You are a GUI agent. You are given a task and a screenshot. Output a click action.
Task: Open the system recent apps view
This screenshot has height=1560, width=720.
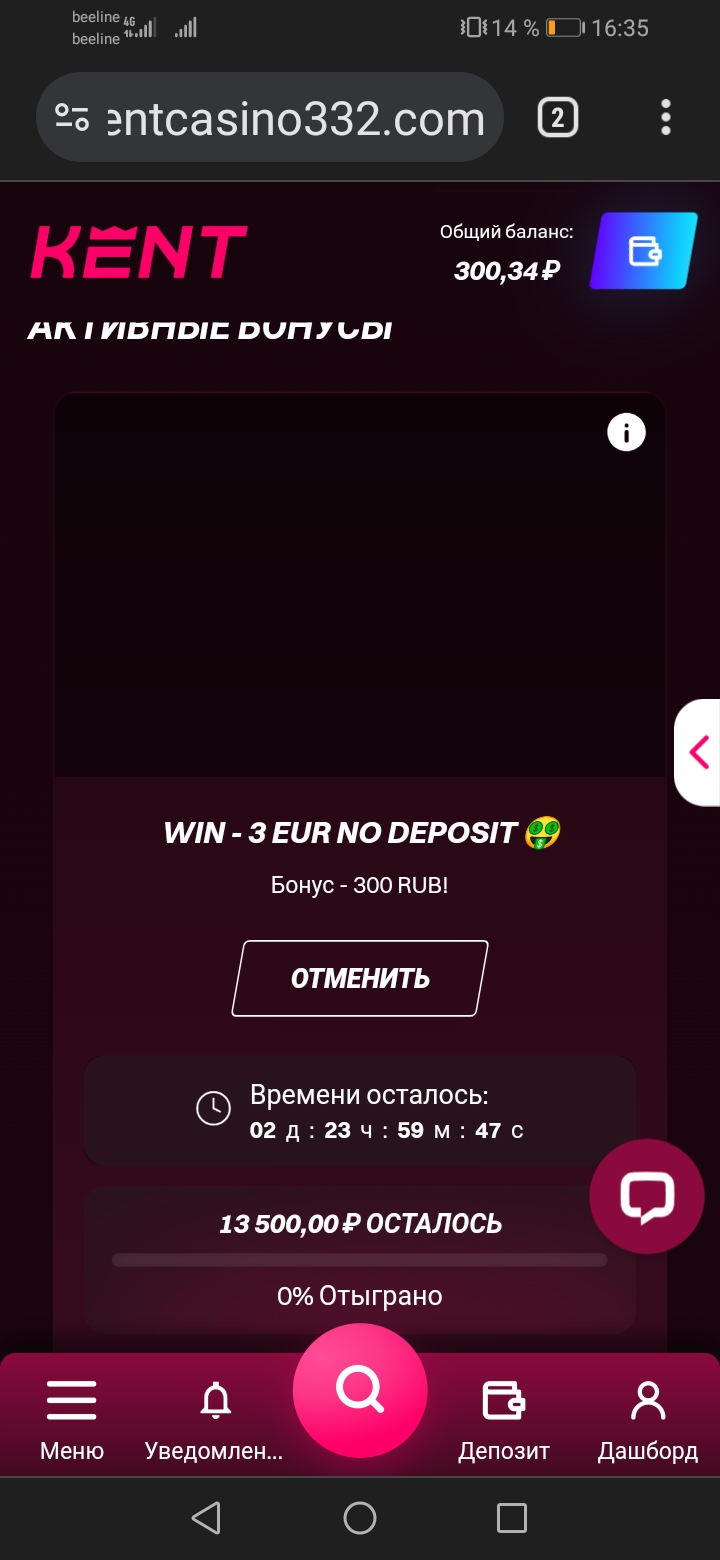(512, 1518)
